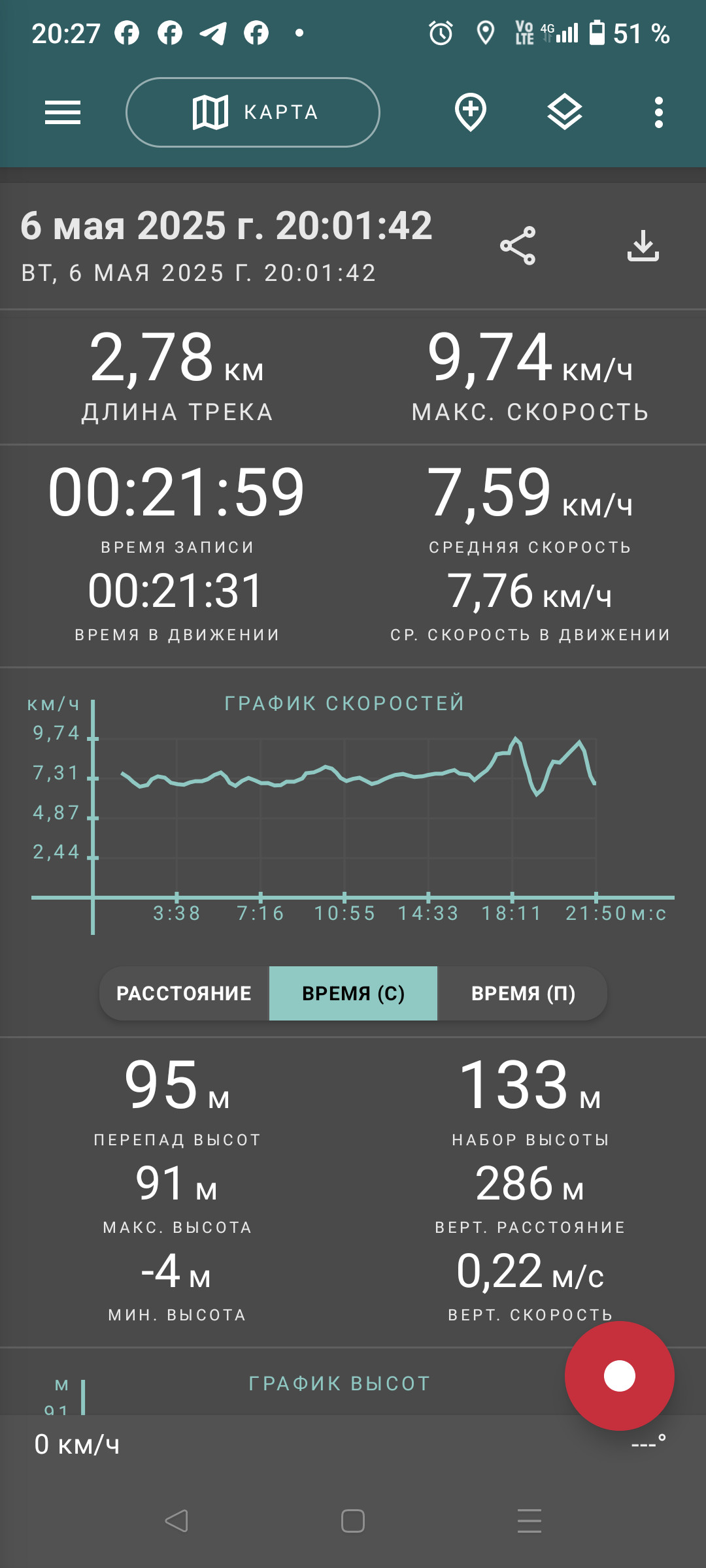Select the Время (П) graph mode
706x1568 pixels.
[x=523, y=993]
